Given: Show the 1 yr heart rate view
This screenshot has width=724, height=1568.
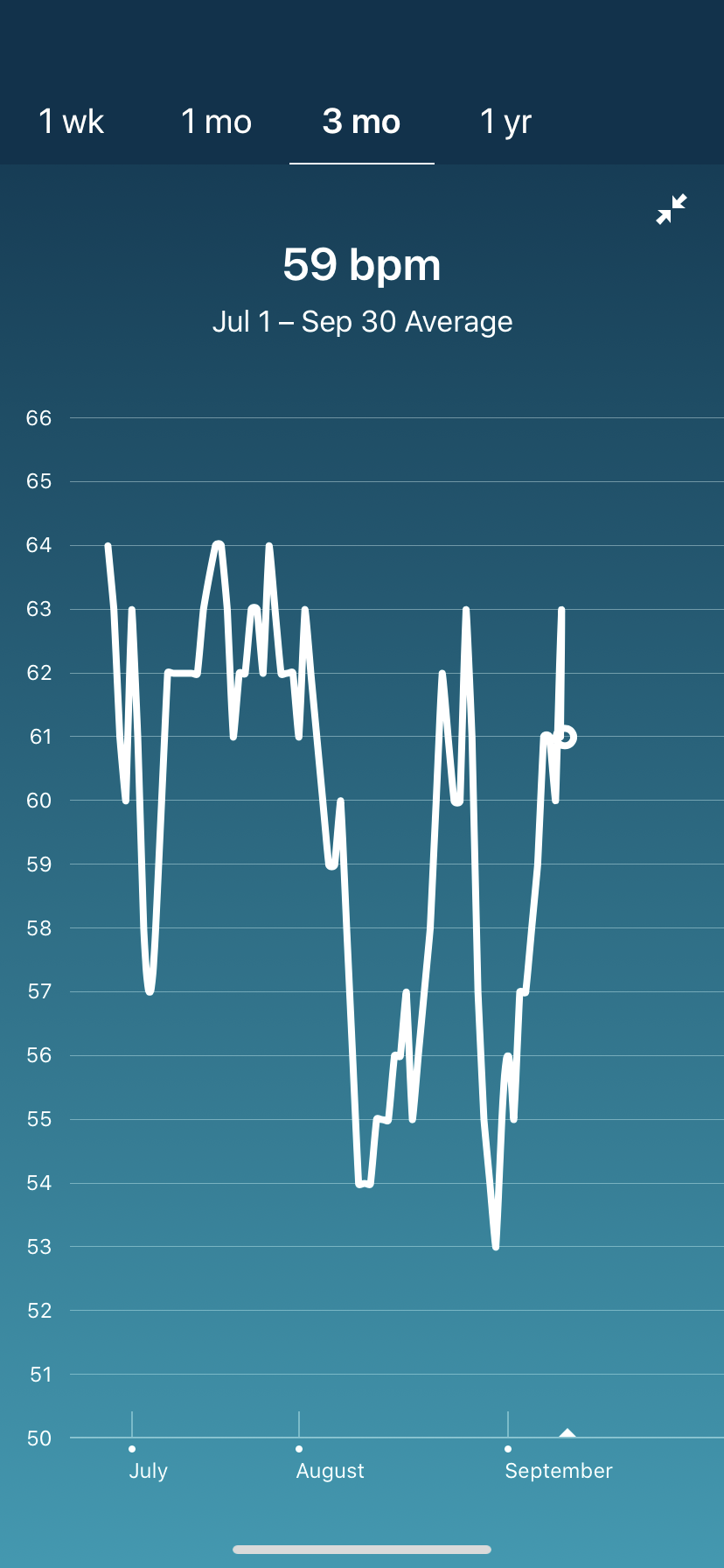Looking at the screenshot, I should 505,122.
